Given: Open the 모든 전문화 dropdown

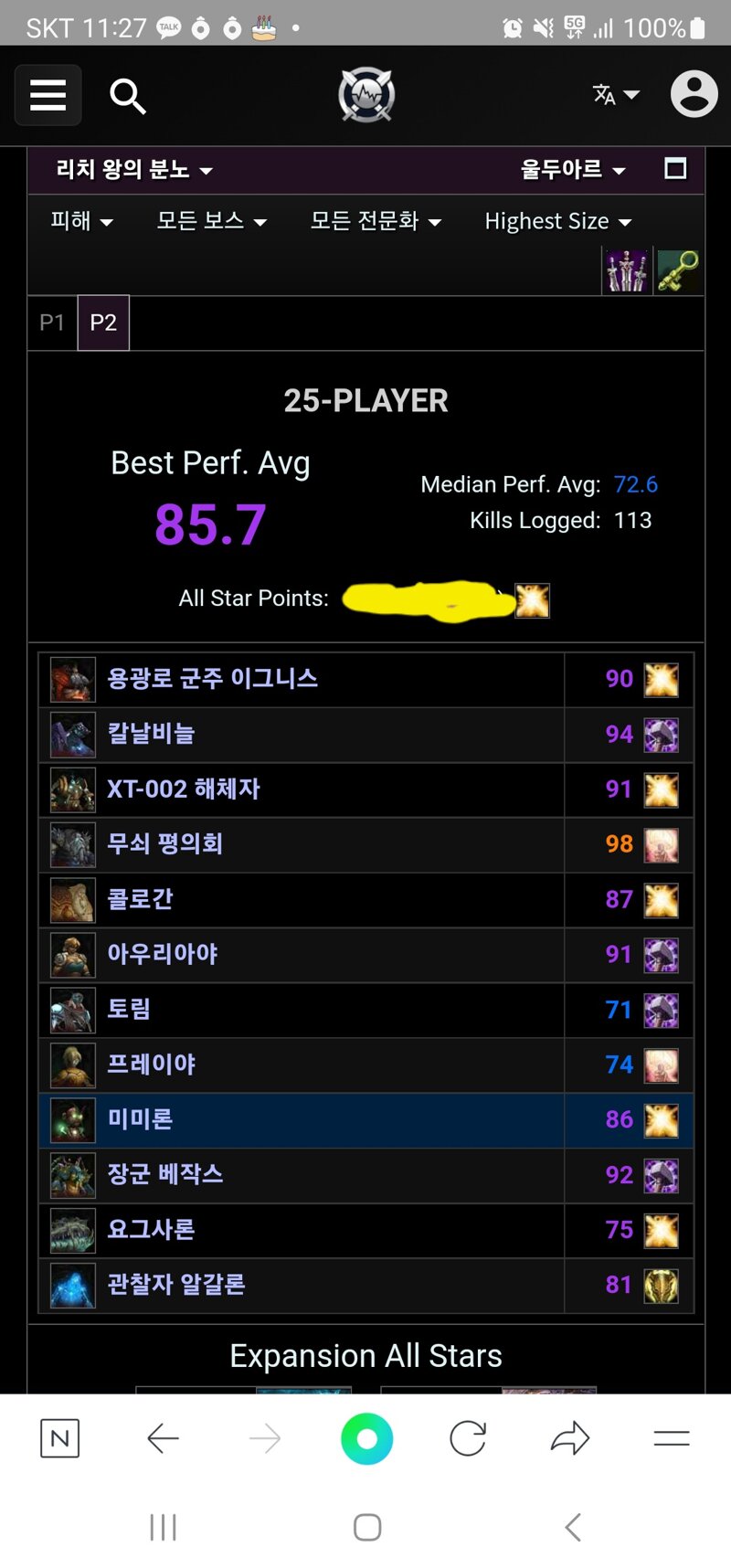Looking at the screenshot, I should click(376, 221).
